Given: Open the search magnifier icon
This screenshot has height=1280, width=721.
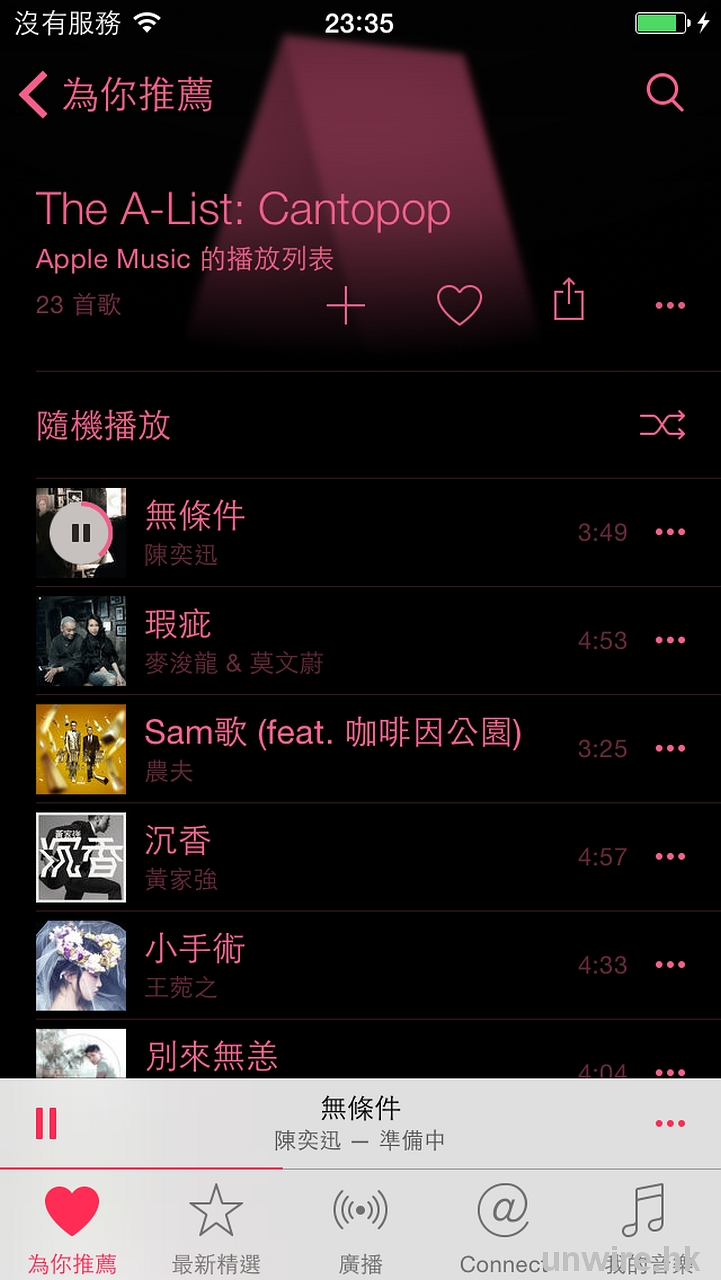Looking at the screenshot, I should coord(665,93).
